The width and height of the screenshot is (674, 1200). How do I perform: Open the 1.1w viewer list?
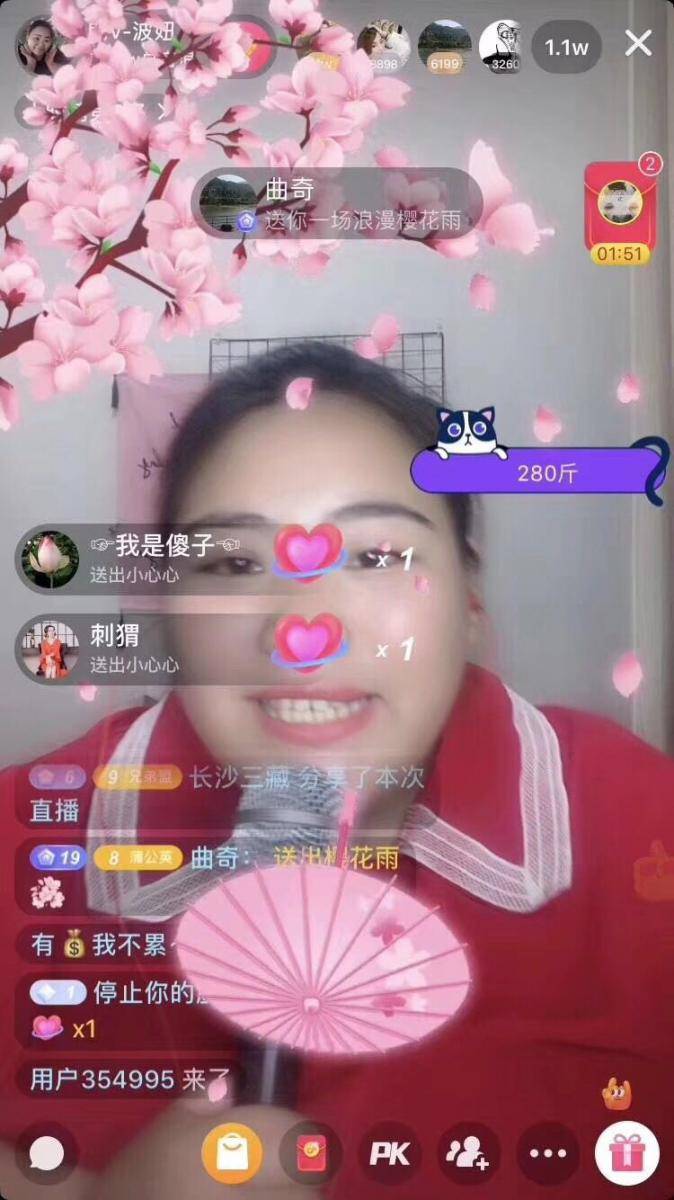pyautogui.click(x=566, y=46)
